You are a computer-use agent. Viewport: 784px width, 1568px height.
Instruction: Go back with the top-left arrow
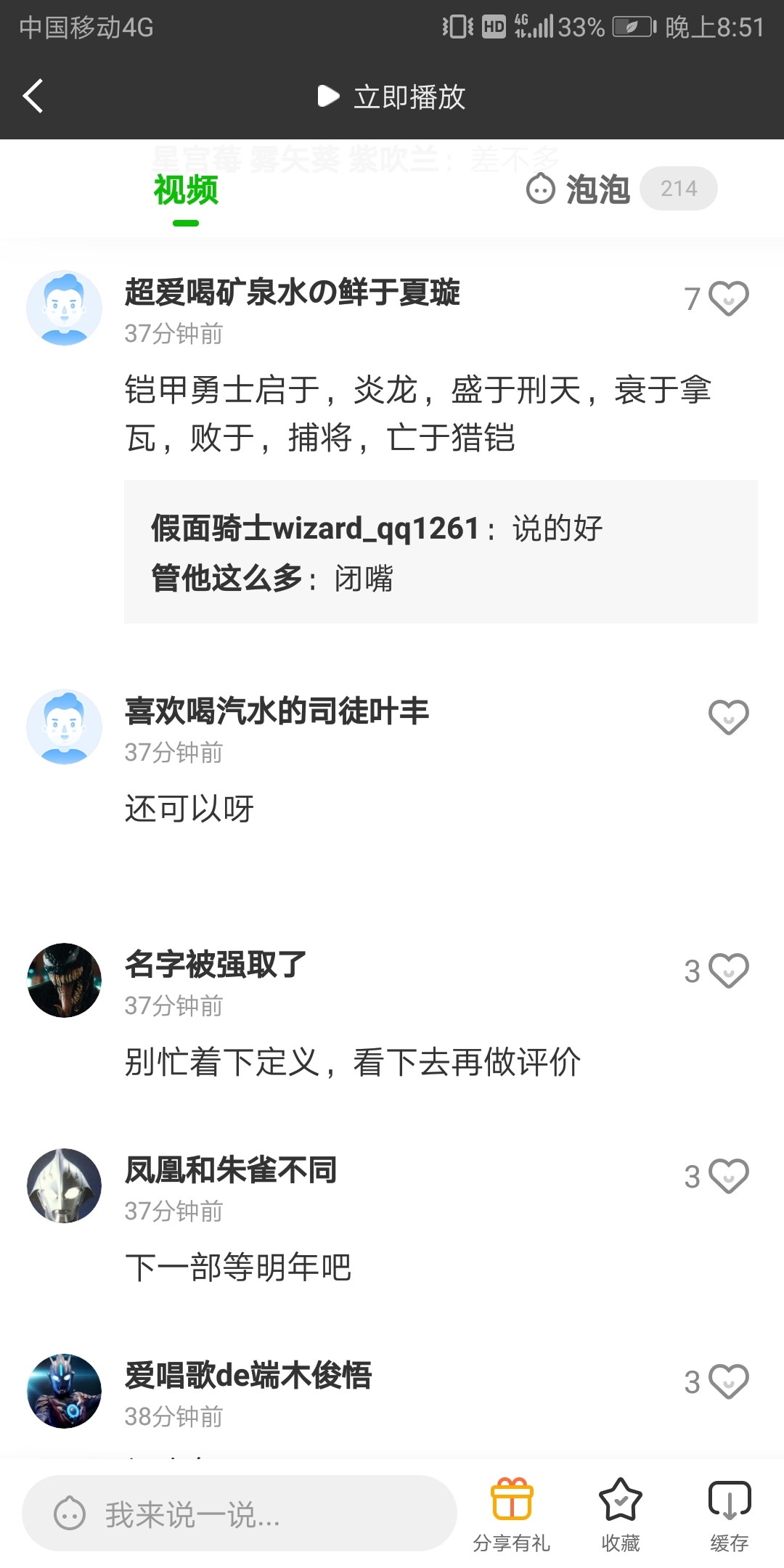[33, 96]
